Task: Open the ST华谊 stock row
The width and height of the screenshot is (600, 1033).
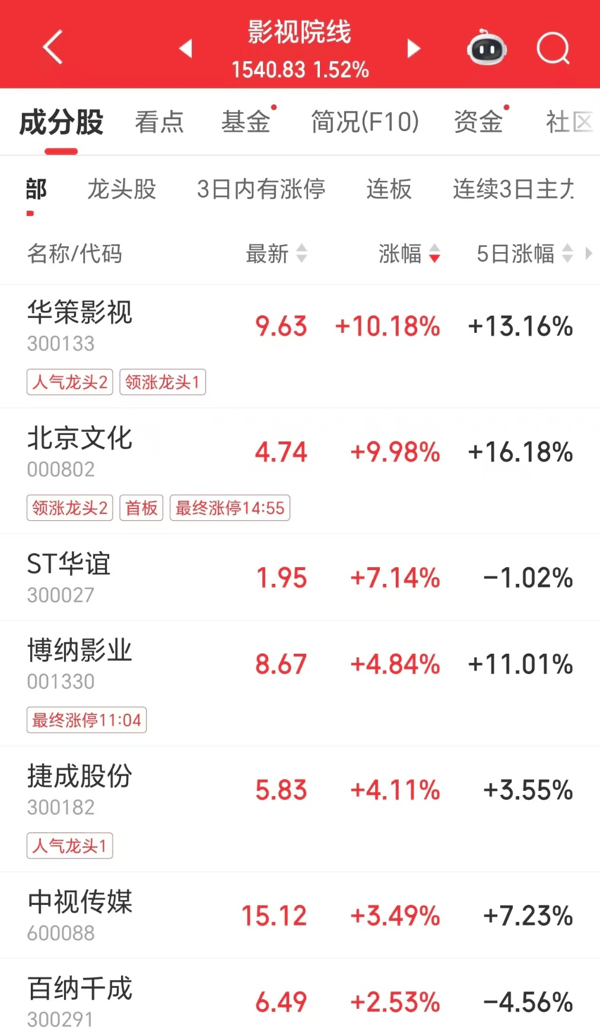Action: pos(300,577)
